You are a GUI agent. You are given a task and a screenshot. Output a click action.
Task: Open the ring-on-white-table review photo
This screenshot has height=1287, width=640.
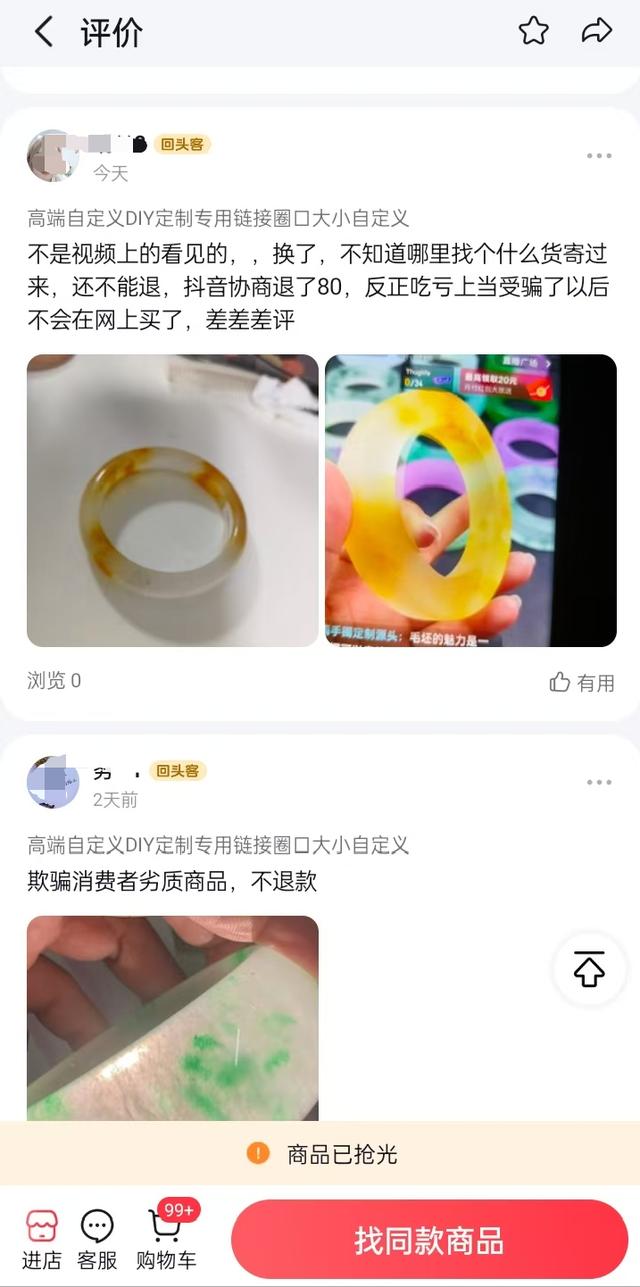[172, 500]
